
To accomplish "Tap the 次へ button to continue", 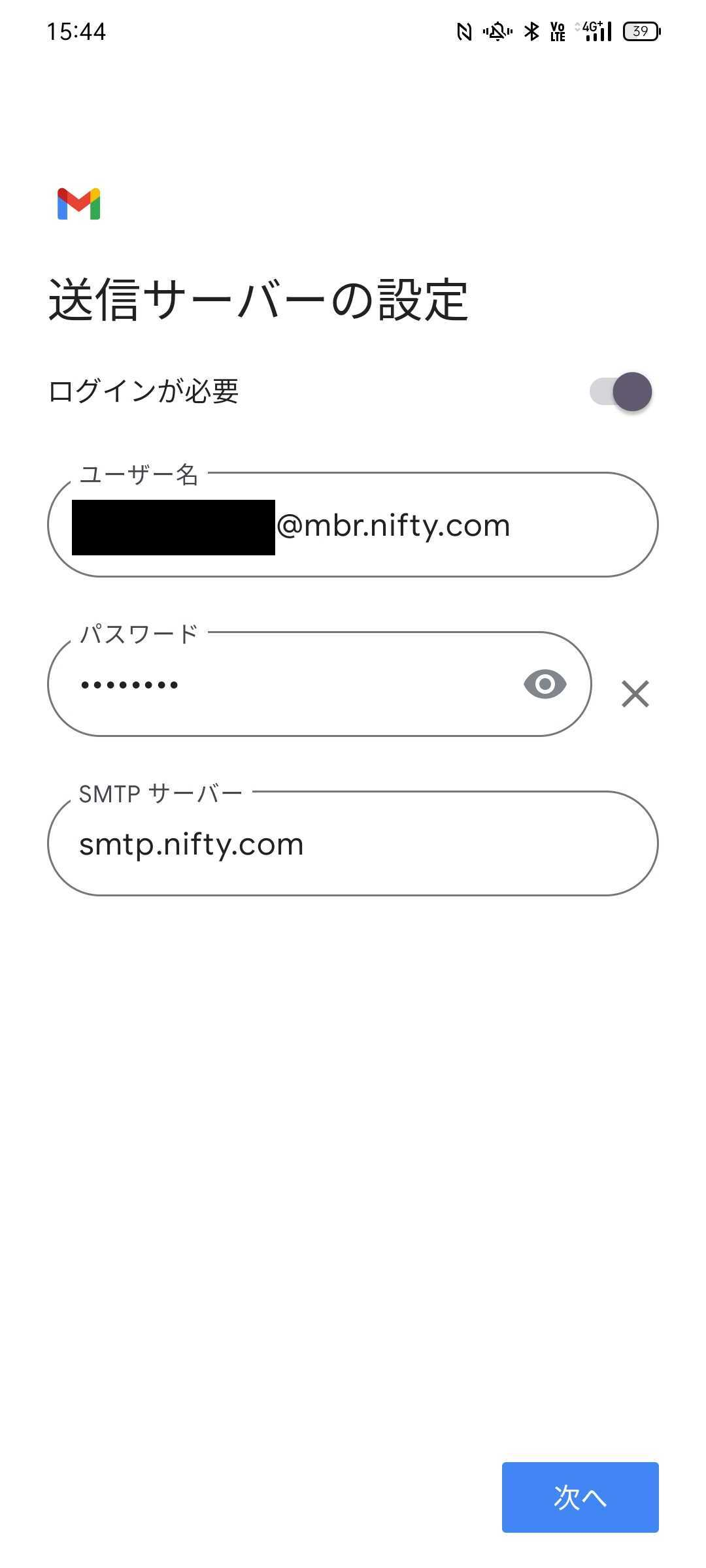I will 580,1497.
